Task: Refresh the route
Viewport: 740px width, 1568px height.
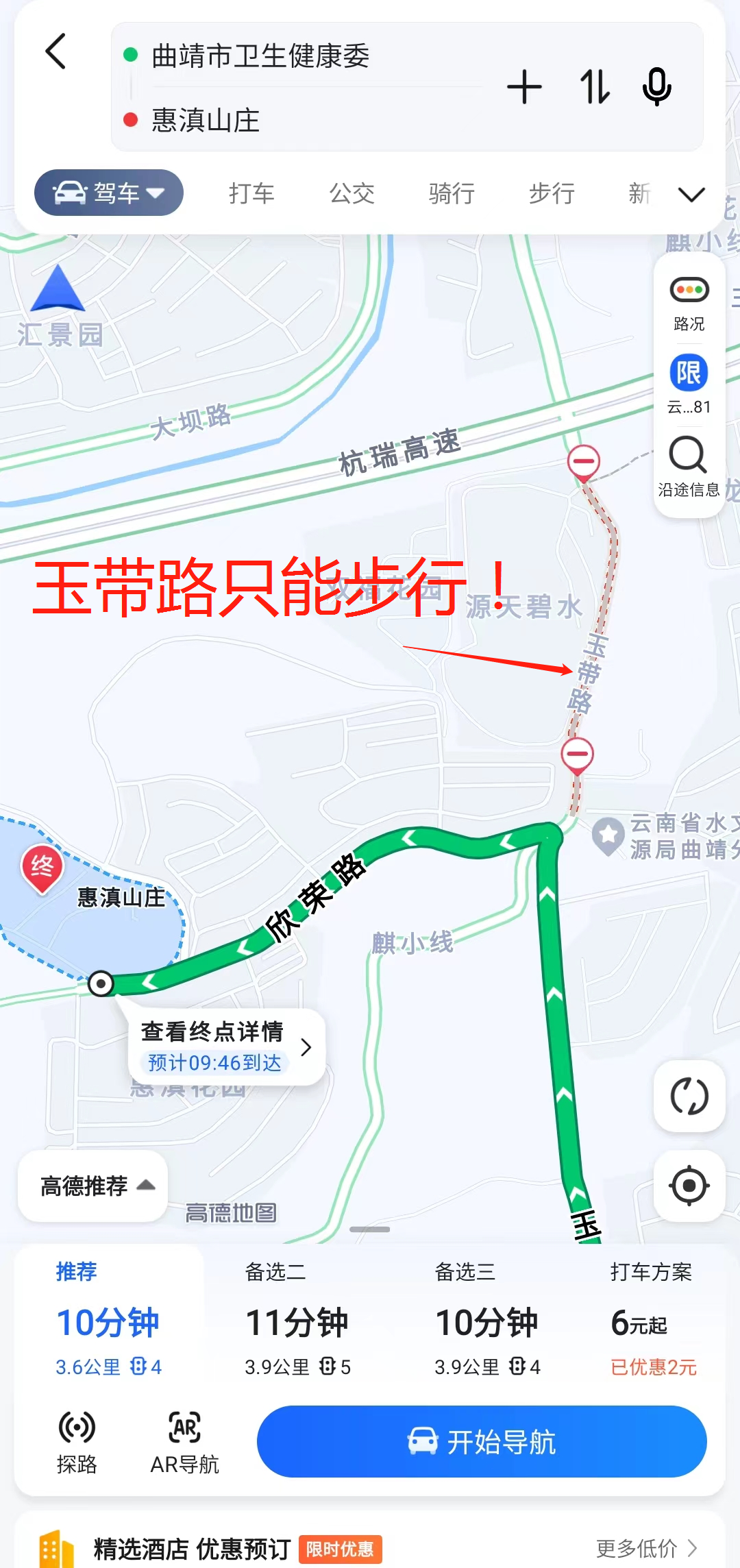Action: 689,1096
